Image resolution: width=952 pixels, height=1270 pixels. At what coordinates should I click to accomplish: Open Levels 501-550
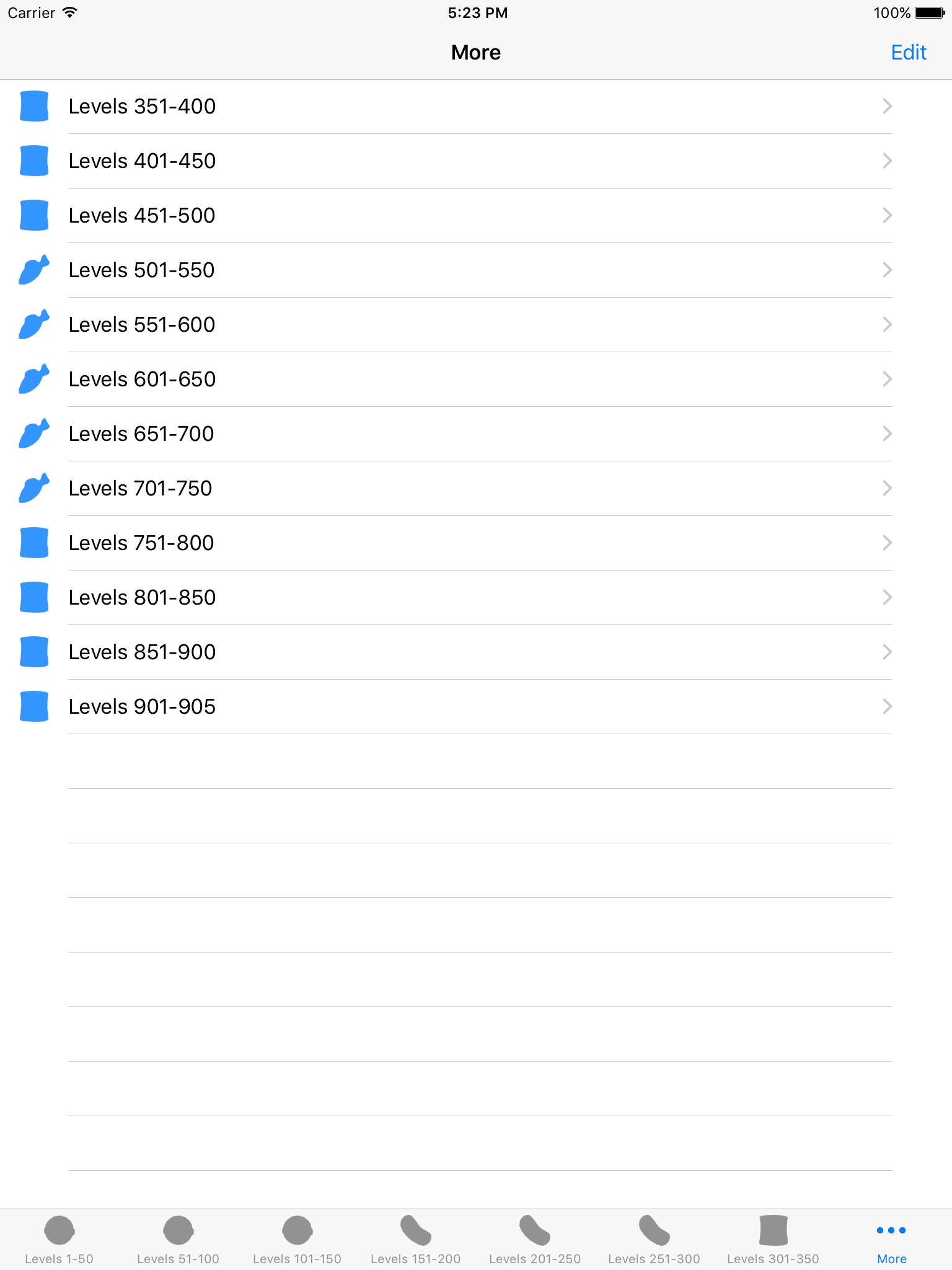pos(476,270)
